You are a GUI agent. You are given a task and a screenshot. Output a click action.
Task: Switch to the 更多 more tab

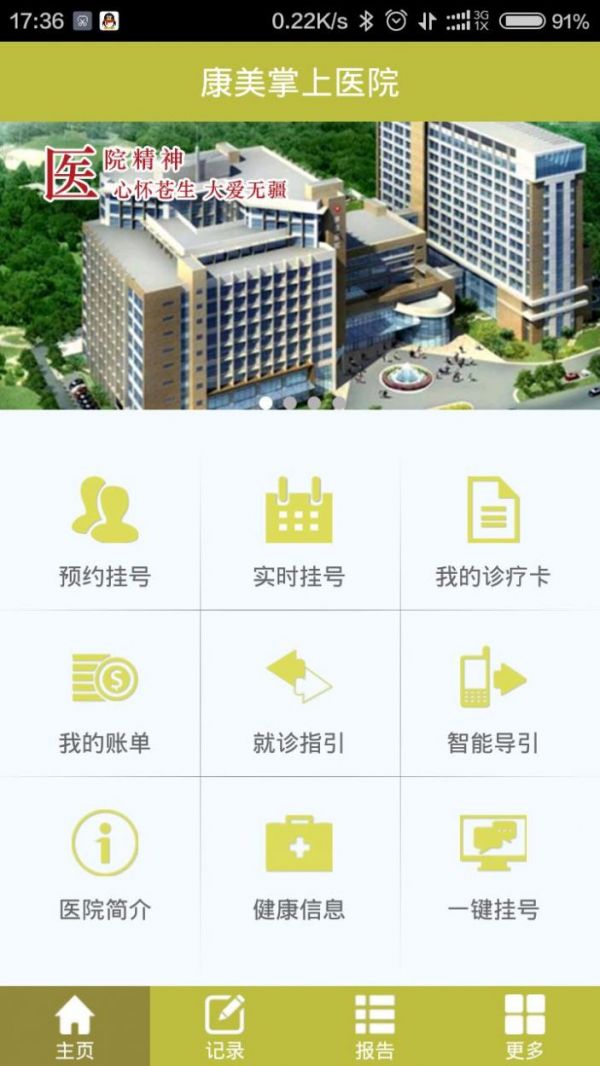click(525, 1026)
